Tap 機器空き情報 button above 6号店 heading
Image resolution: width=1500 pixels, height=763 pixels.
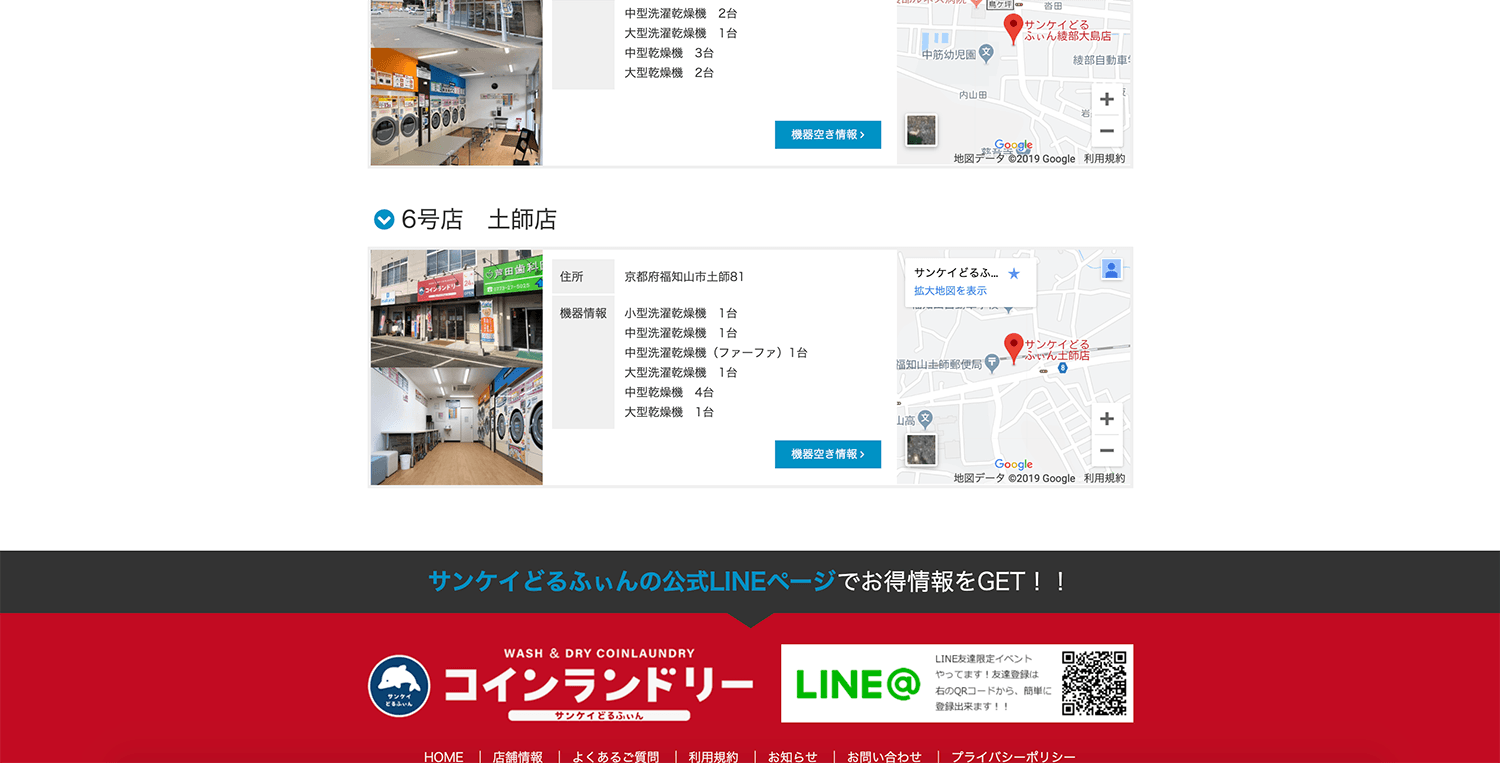[827, 134]
